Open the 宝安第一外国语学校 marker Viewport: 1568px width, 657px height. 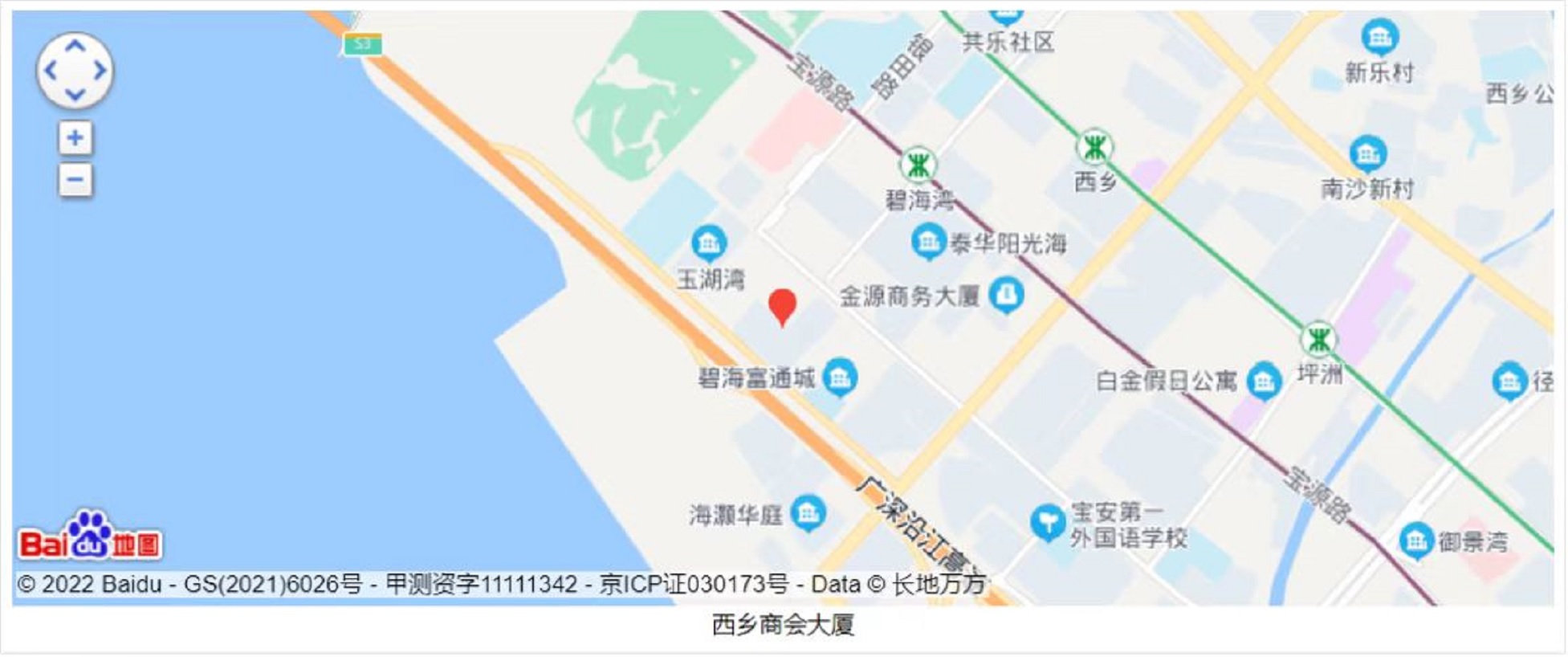point(1047,523)
